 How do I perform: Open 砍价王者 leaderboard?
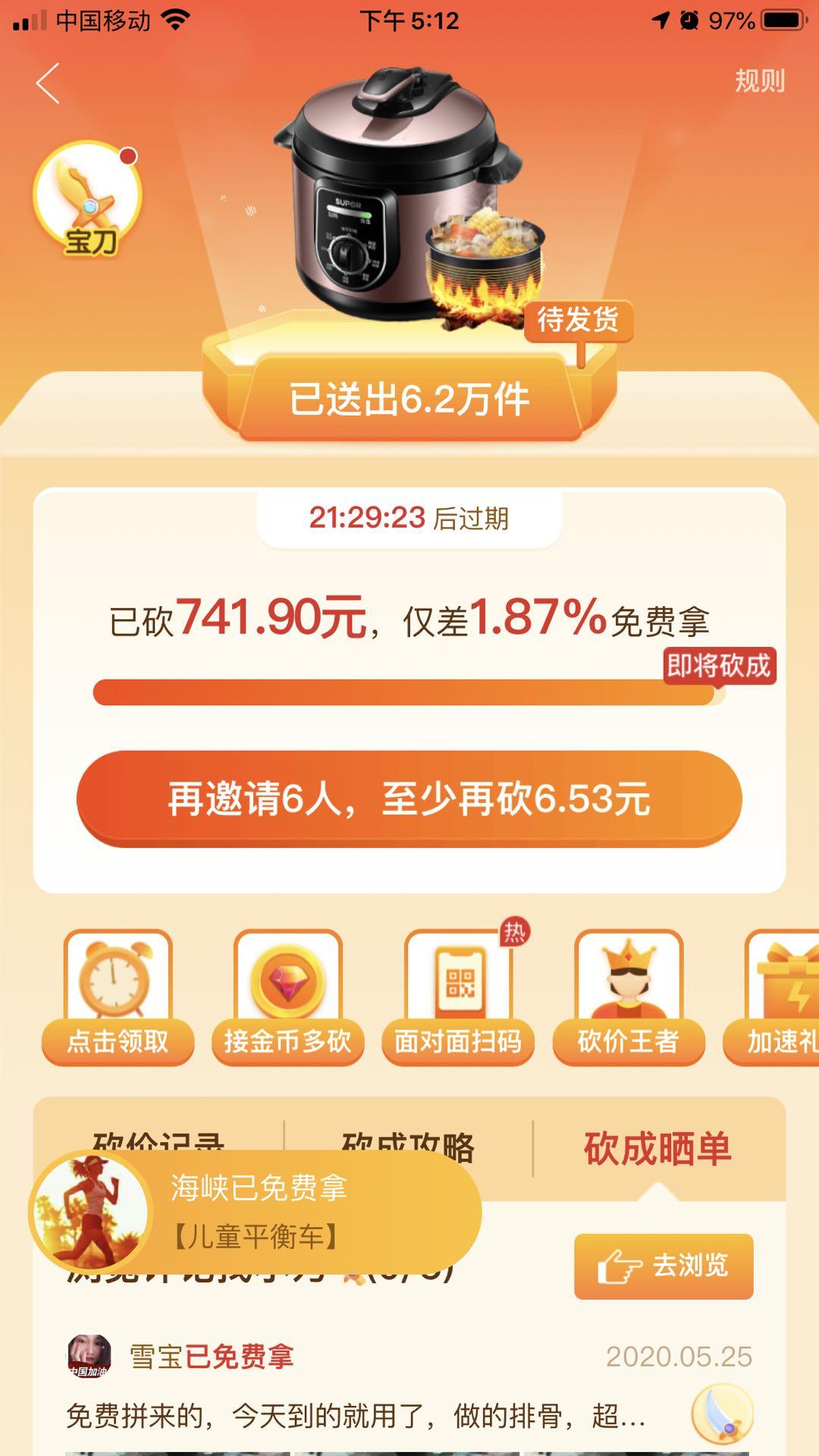click(x=628, y=997)
